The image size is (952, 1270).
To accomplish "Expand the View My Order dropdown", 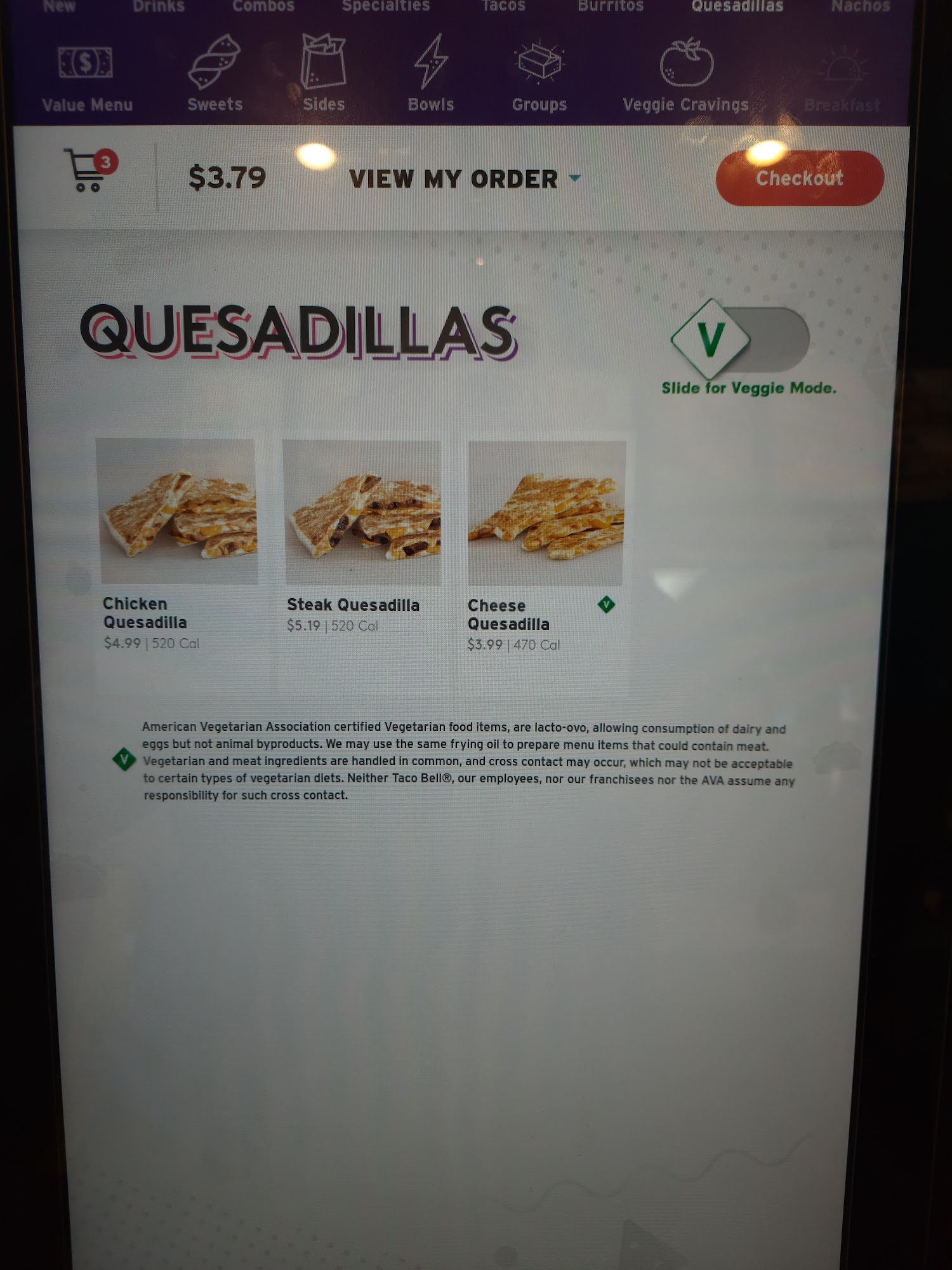I will 464,179.
